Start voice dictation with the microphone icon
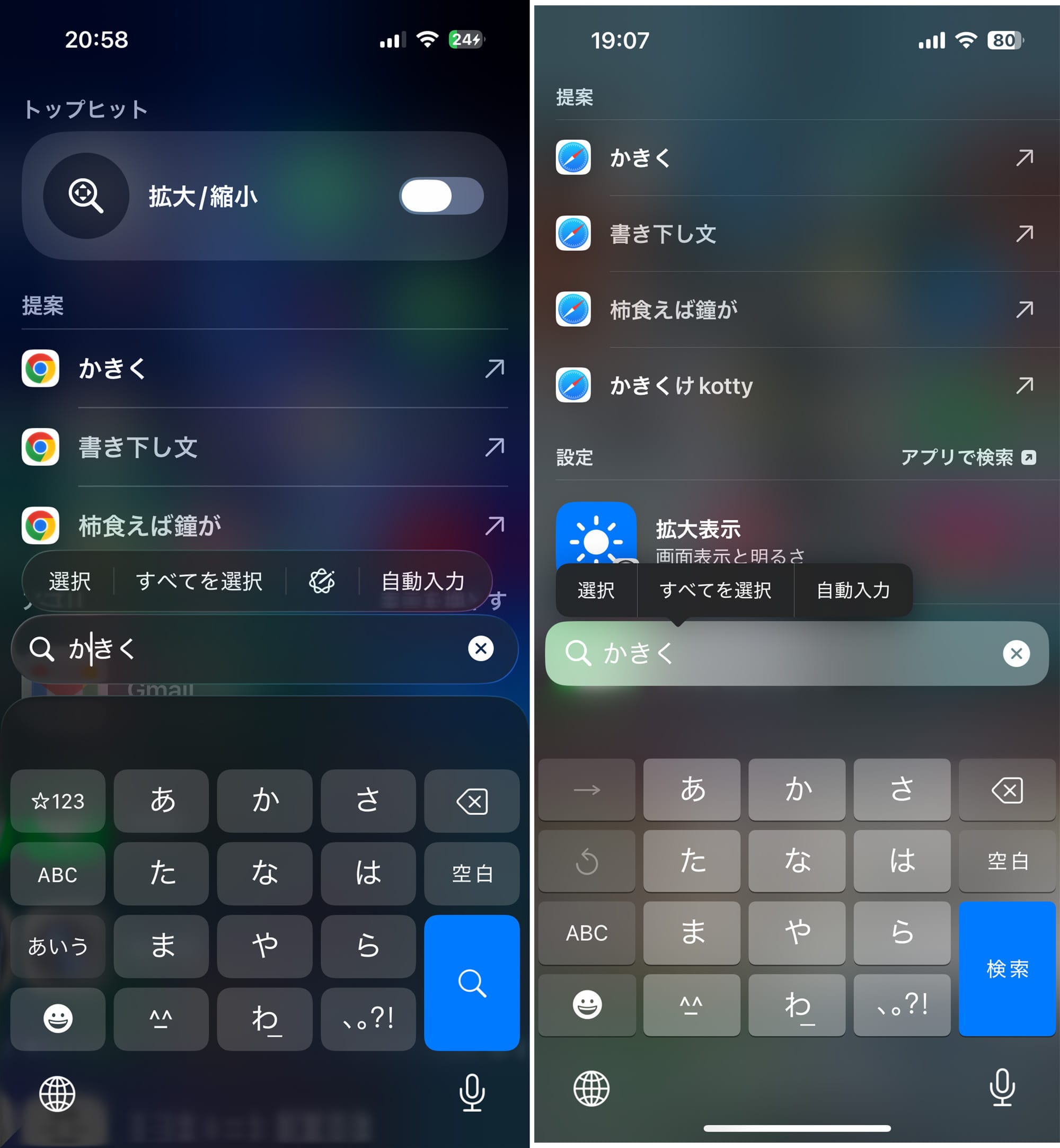This screenshot has height=1148, width=1060. click(x=472, y=1094)
